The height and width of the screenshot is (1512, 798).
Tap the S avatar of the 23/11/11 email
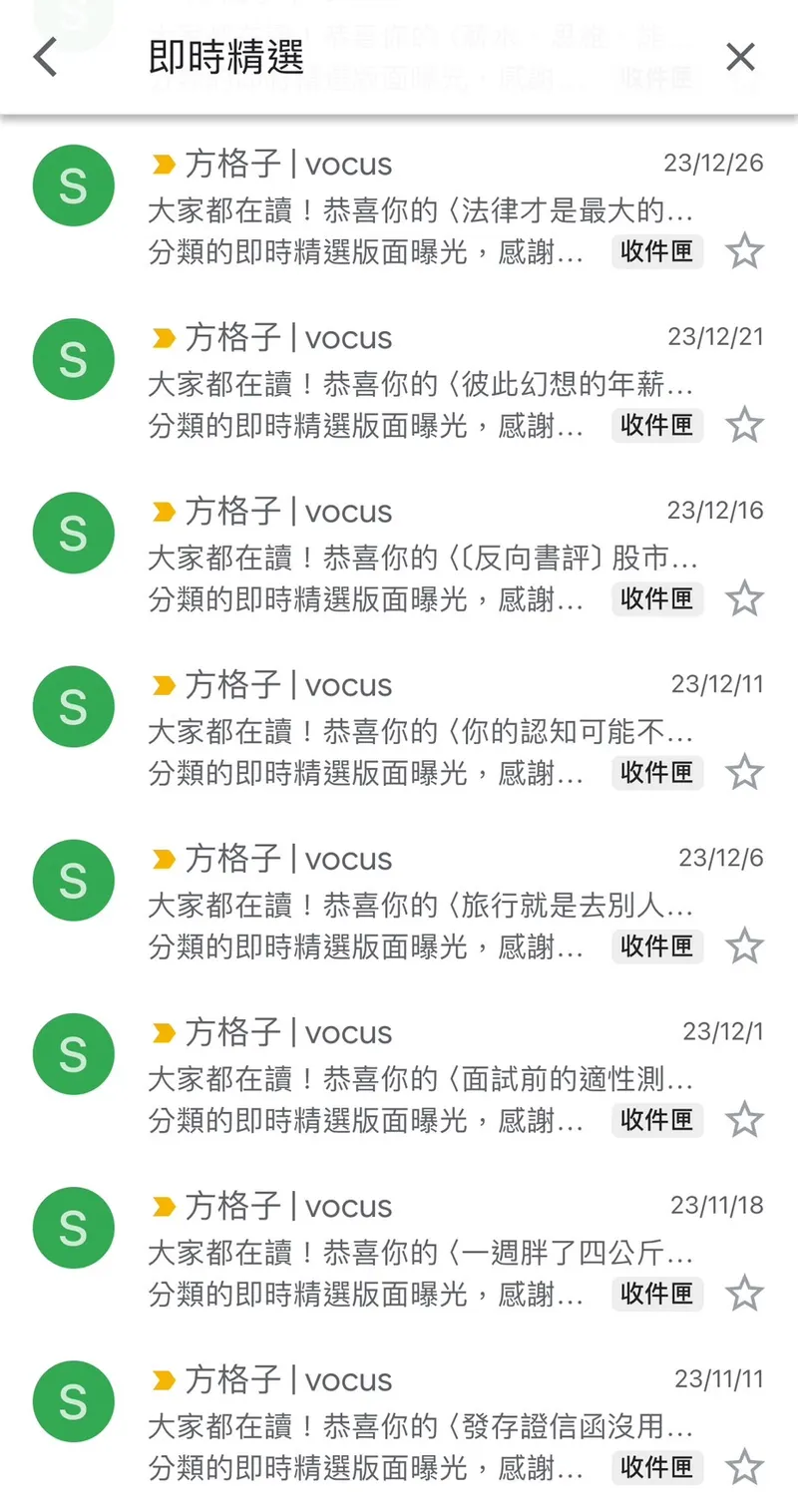(x=73, y=1401)
